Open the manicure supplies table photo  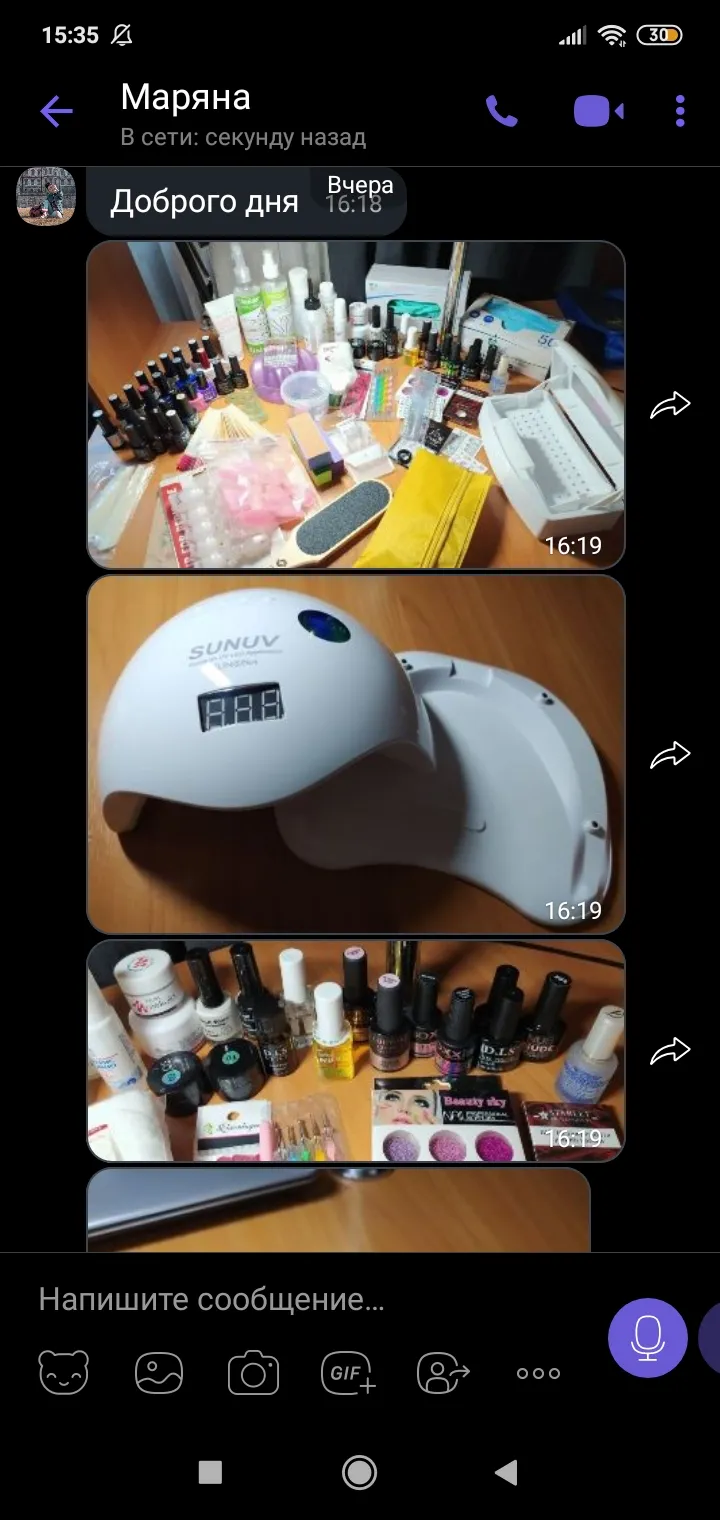click(x=356, y=405)
